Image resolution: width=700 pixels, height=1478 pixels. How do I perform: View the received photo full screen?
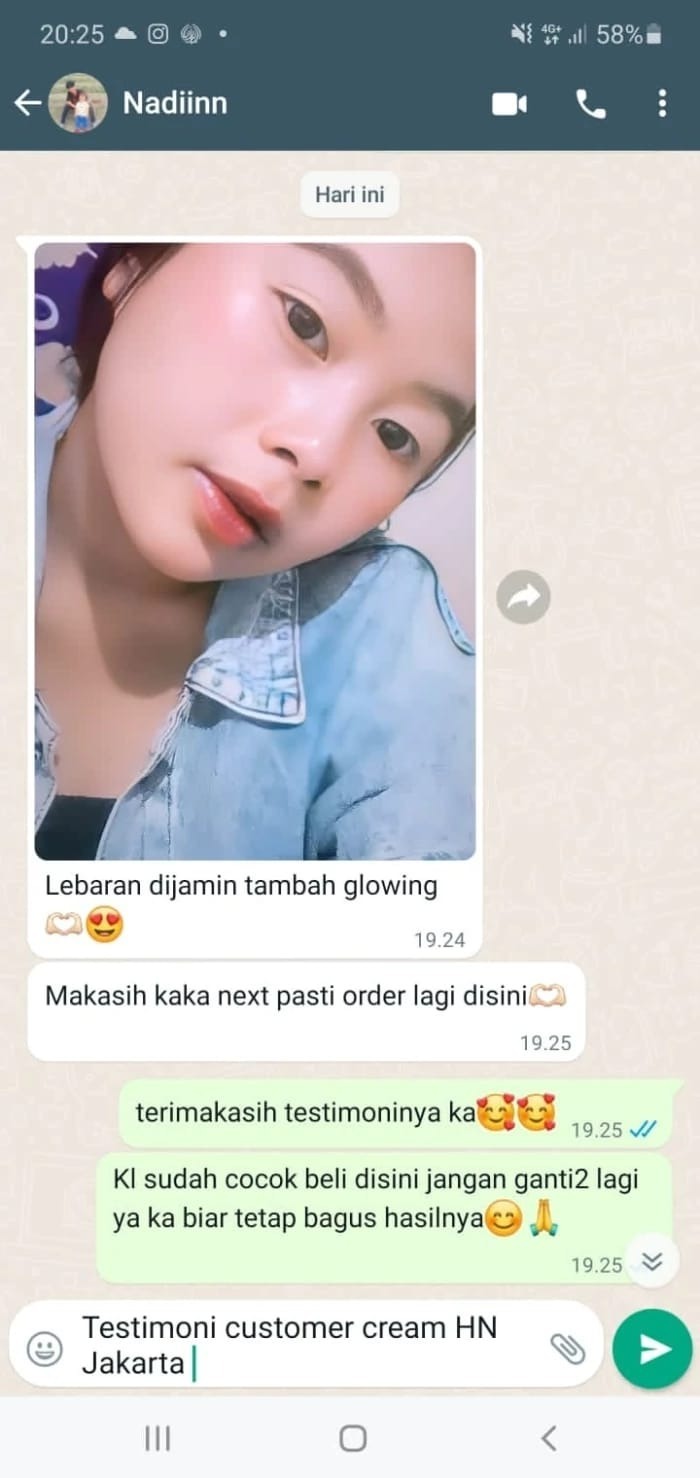(x=255, y=550)
